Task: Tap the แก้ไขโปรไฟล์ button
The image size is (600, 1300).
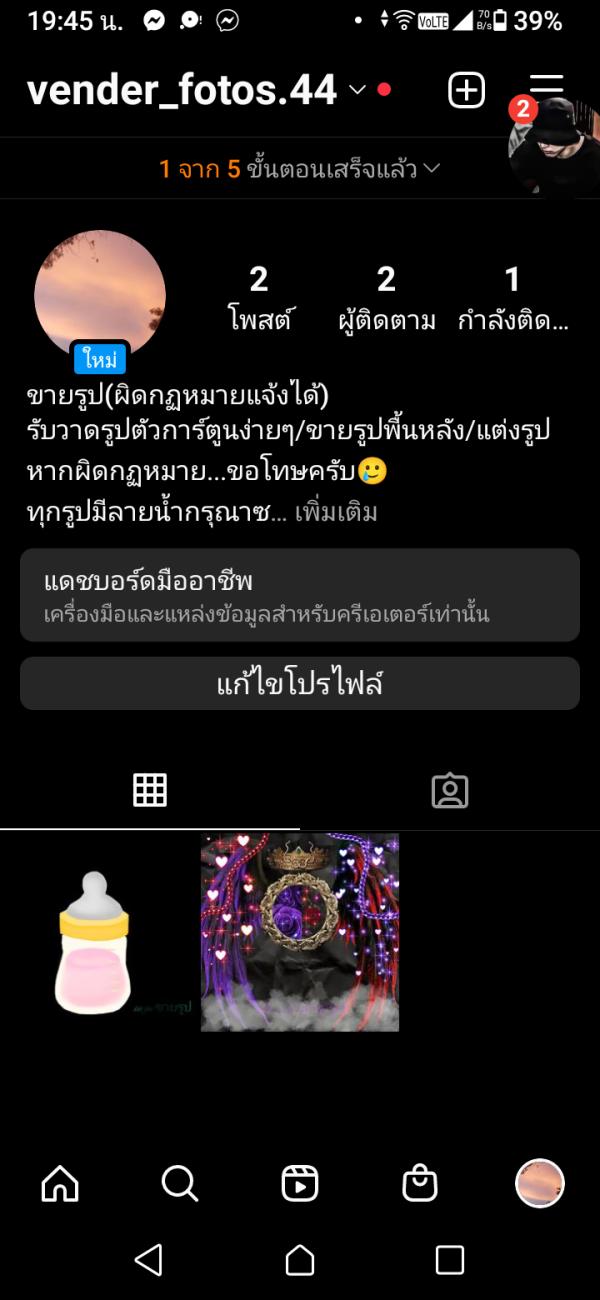Action: click(300, 684)
